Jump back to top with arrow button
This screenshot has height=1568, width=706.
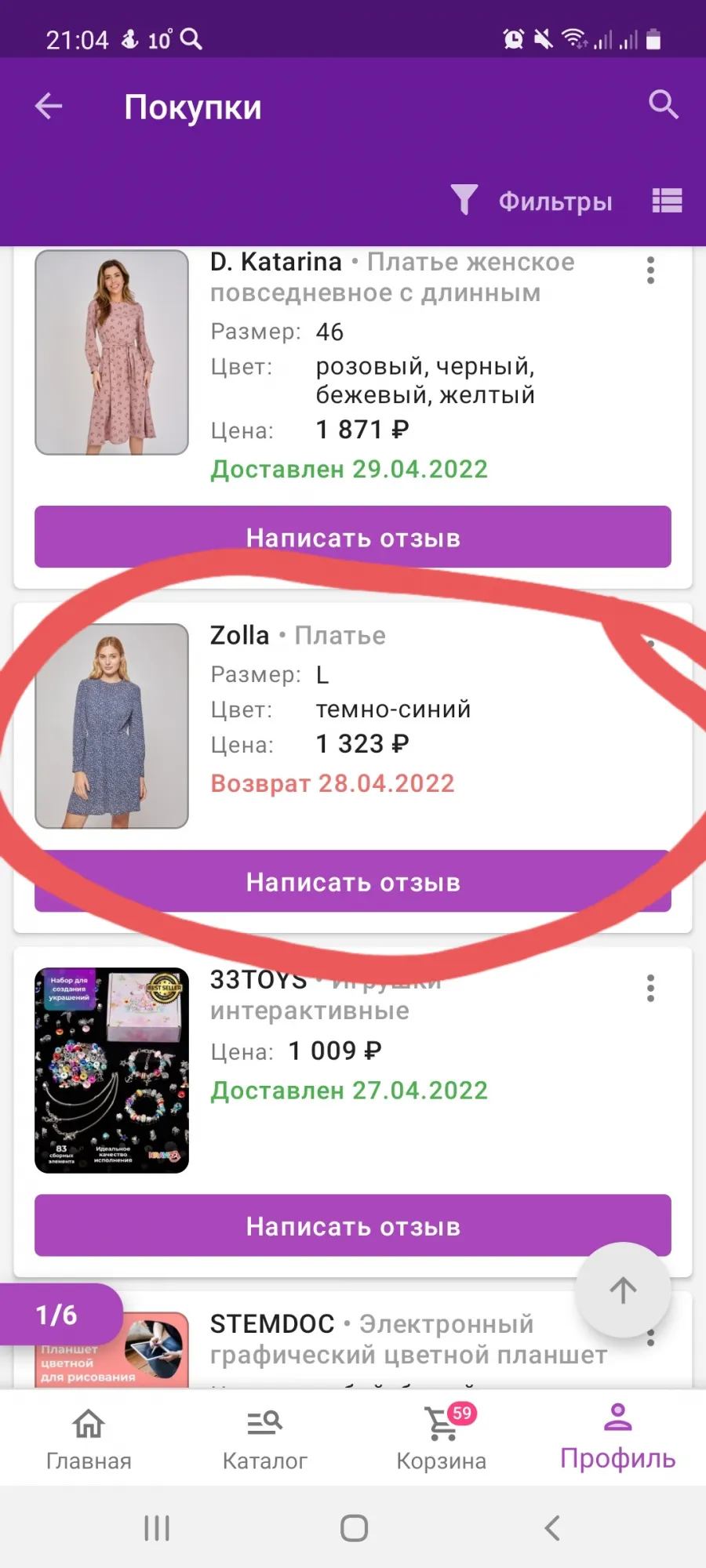click(x=623, y=1290)
